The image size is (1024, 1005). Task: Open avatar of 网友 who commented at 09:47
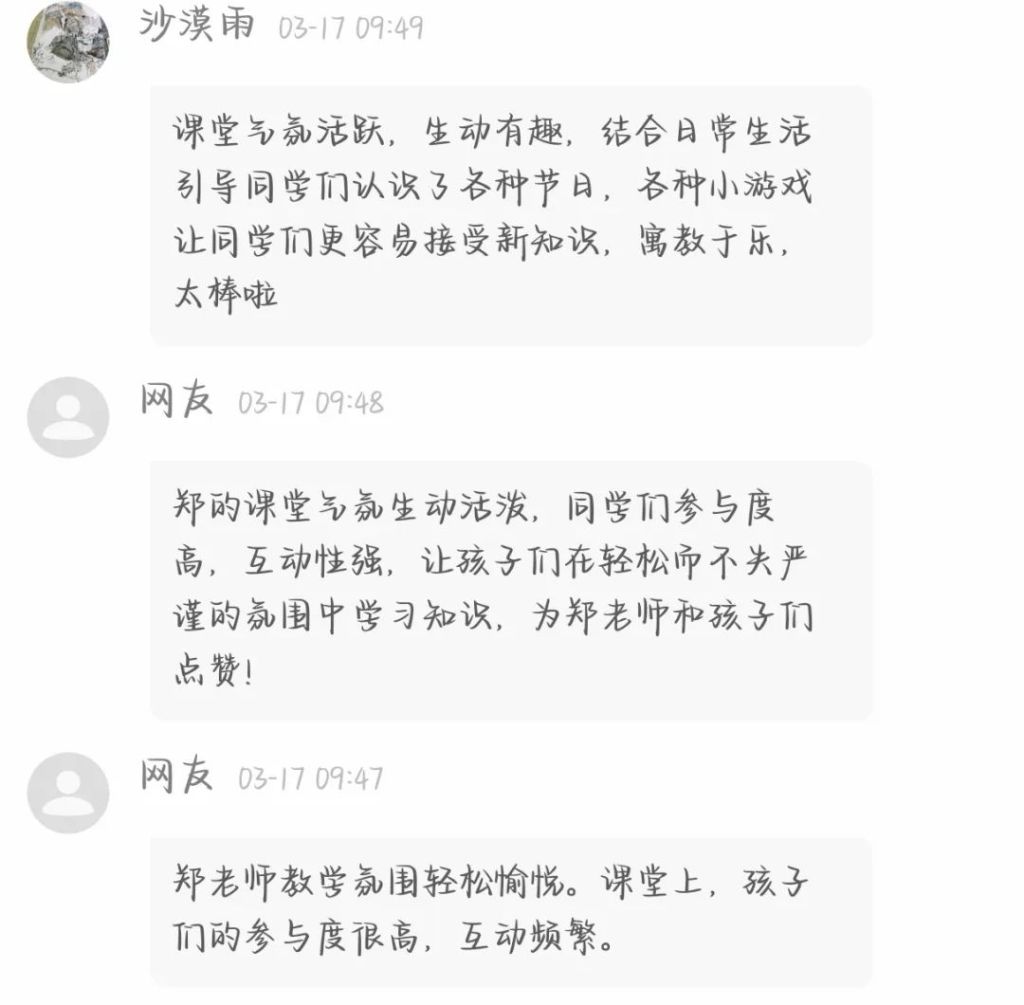[x=68, y=792]
